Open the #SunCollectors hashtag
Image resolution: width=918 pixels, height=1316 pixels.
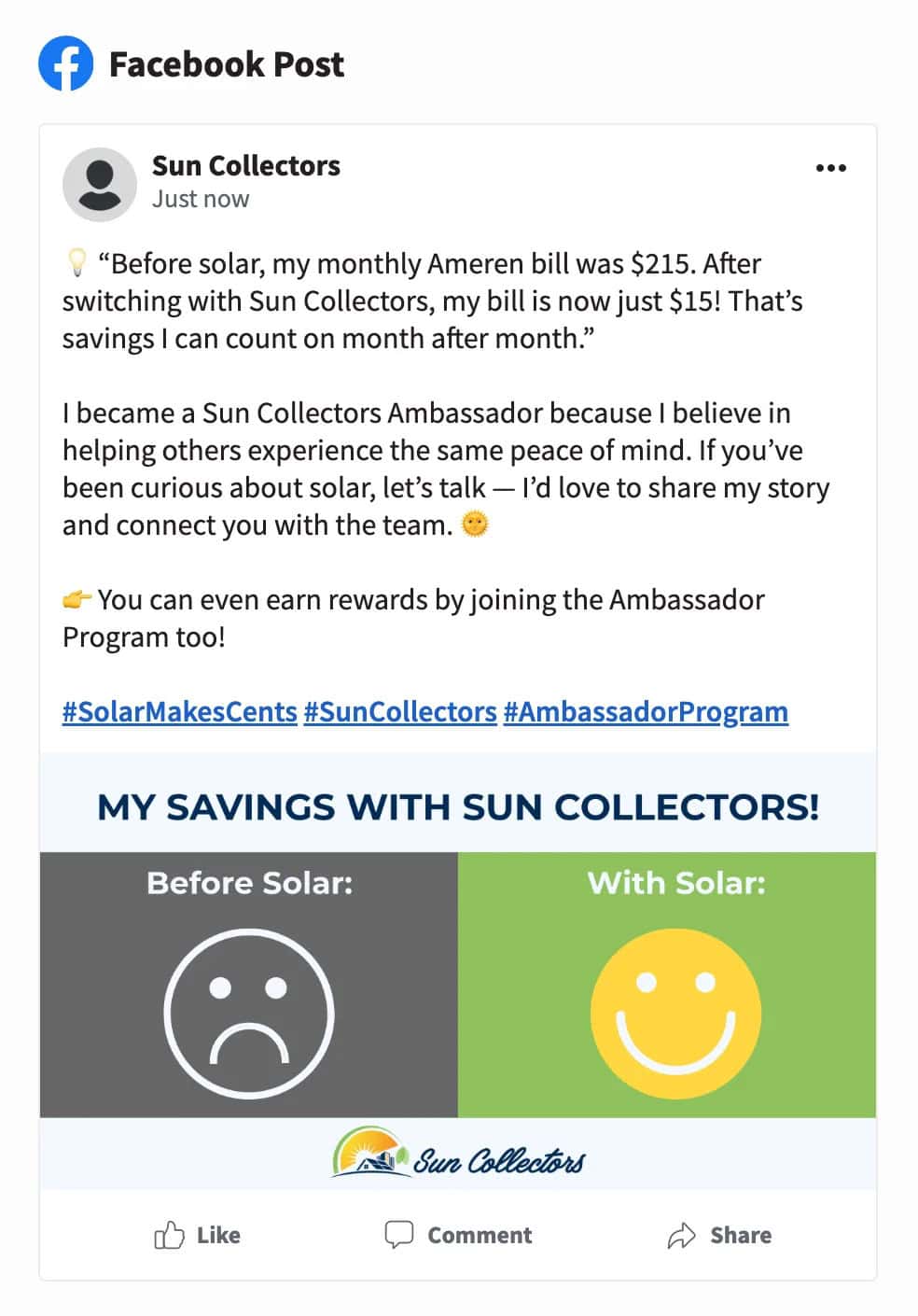point(399,711)
